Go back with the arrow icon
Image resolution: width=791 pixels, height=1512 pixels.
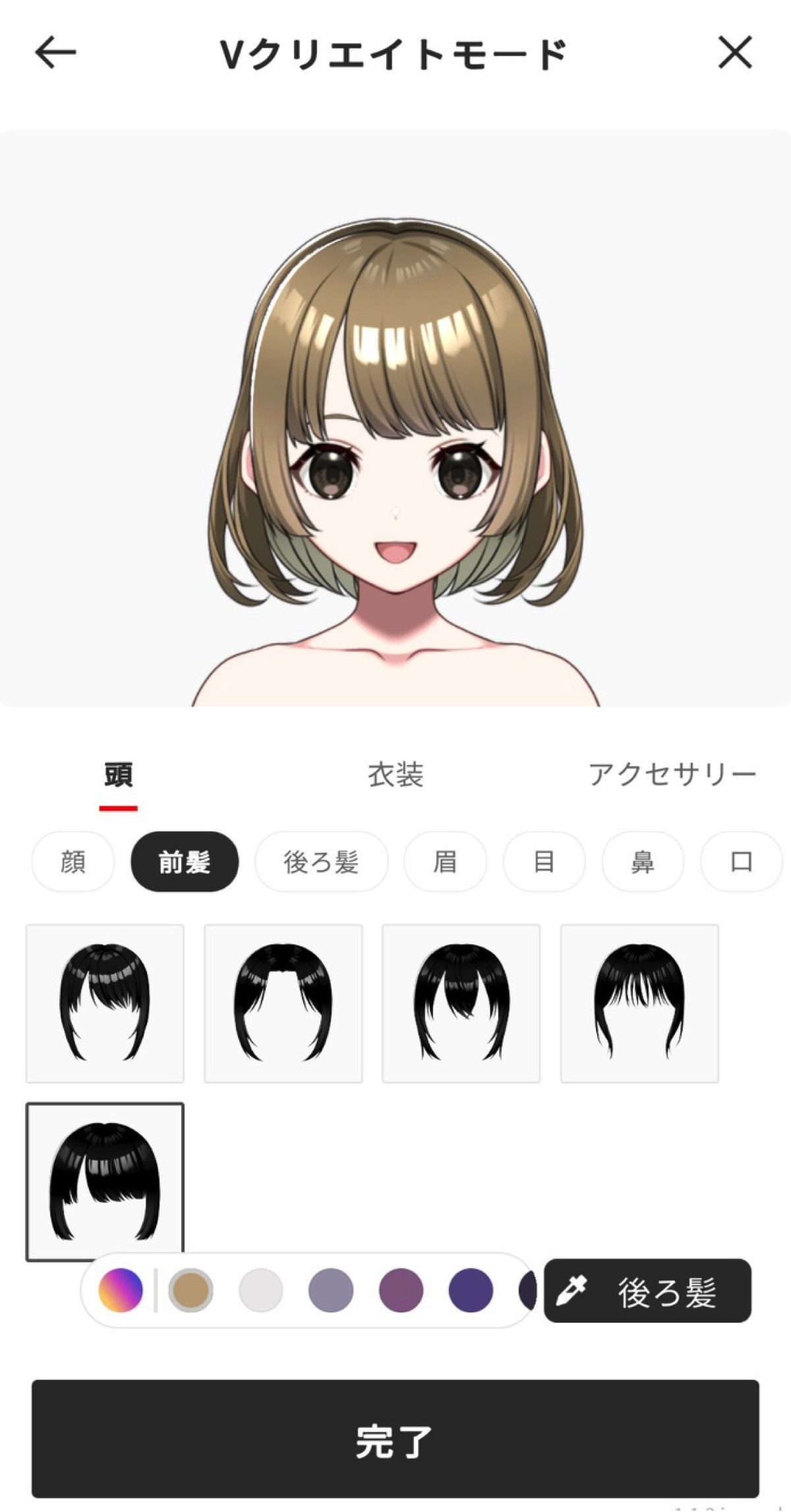click(x=55, y=53)
